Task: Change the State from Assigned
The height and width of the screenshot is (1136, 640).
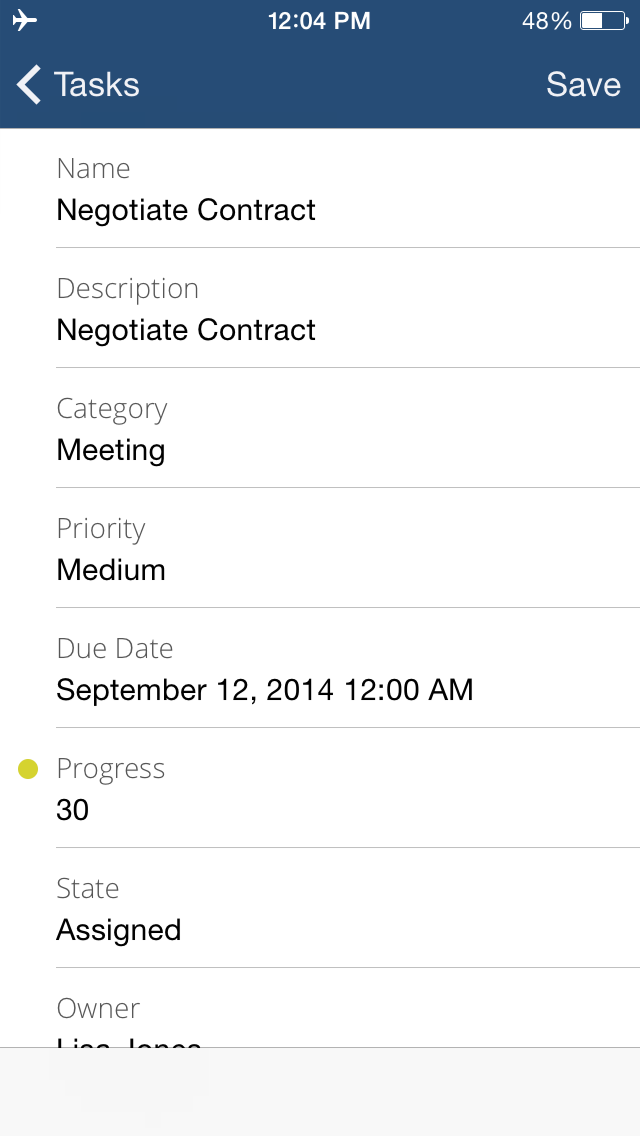Action: pos(320,909)
